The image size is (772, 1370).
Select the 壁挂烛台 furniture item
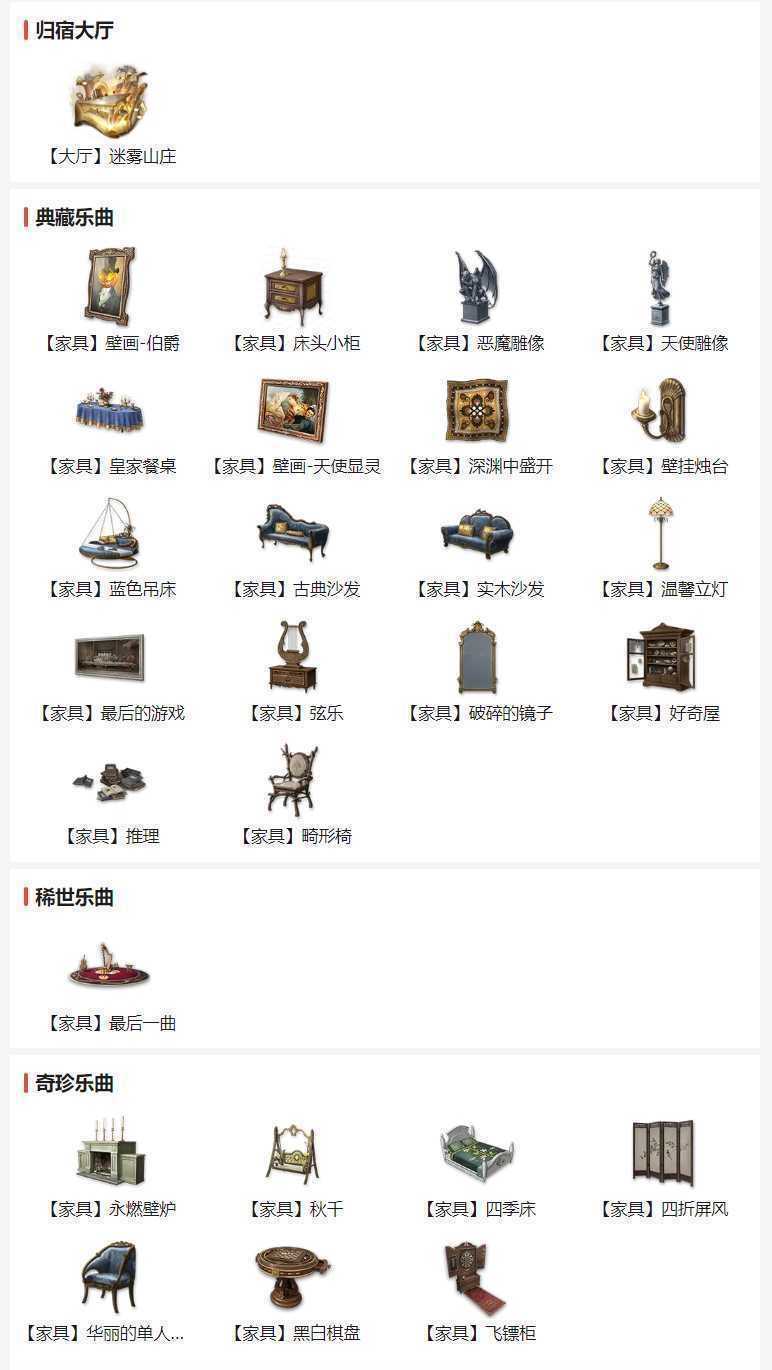pyautogui.click(x=661, y=410)
